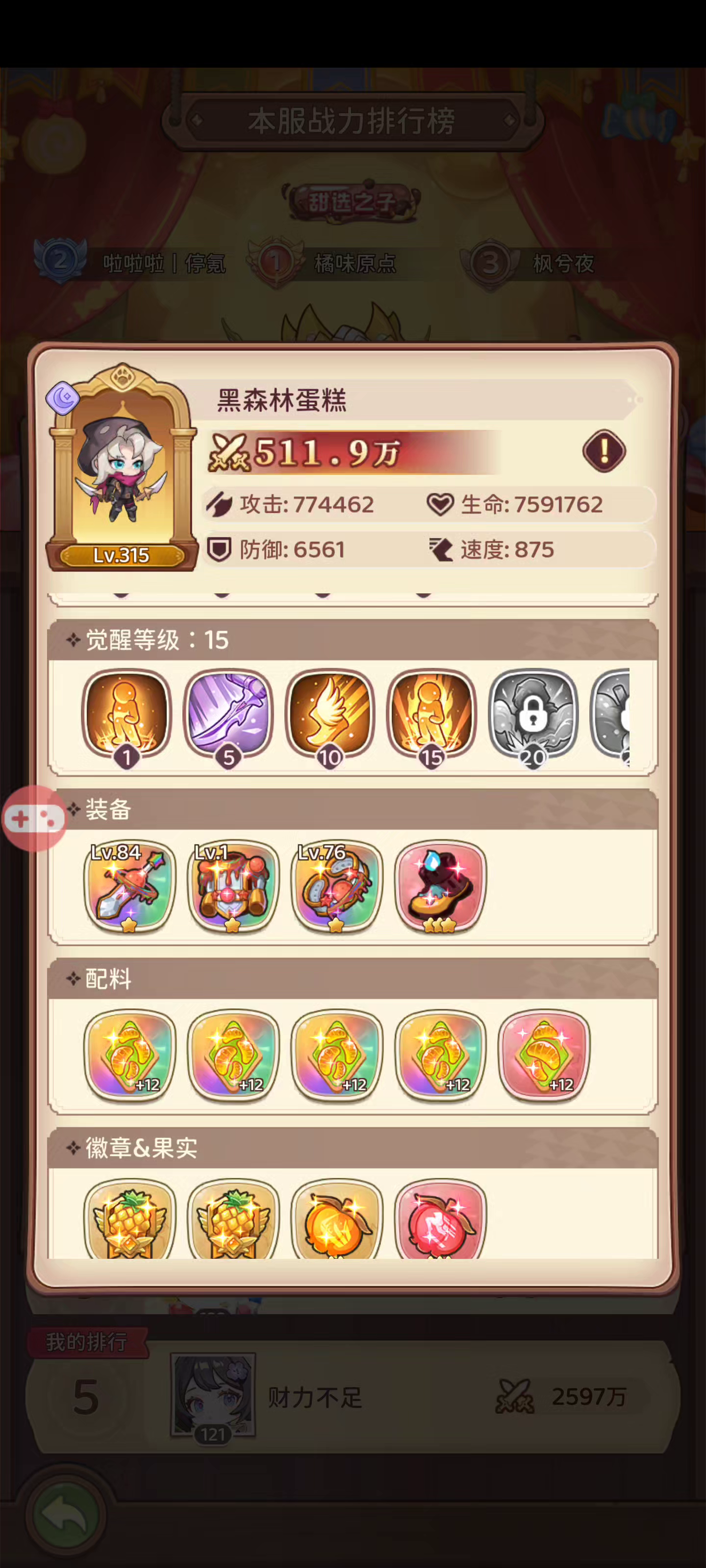Open the Lv.1 armor equipment
This screenshot has height=1568, width=706.
[233, 885]
